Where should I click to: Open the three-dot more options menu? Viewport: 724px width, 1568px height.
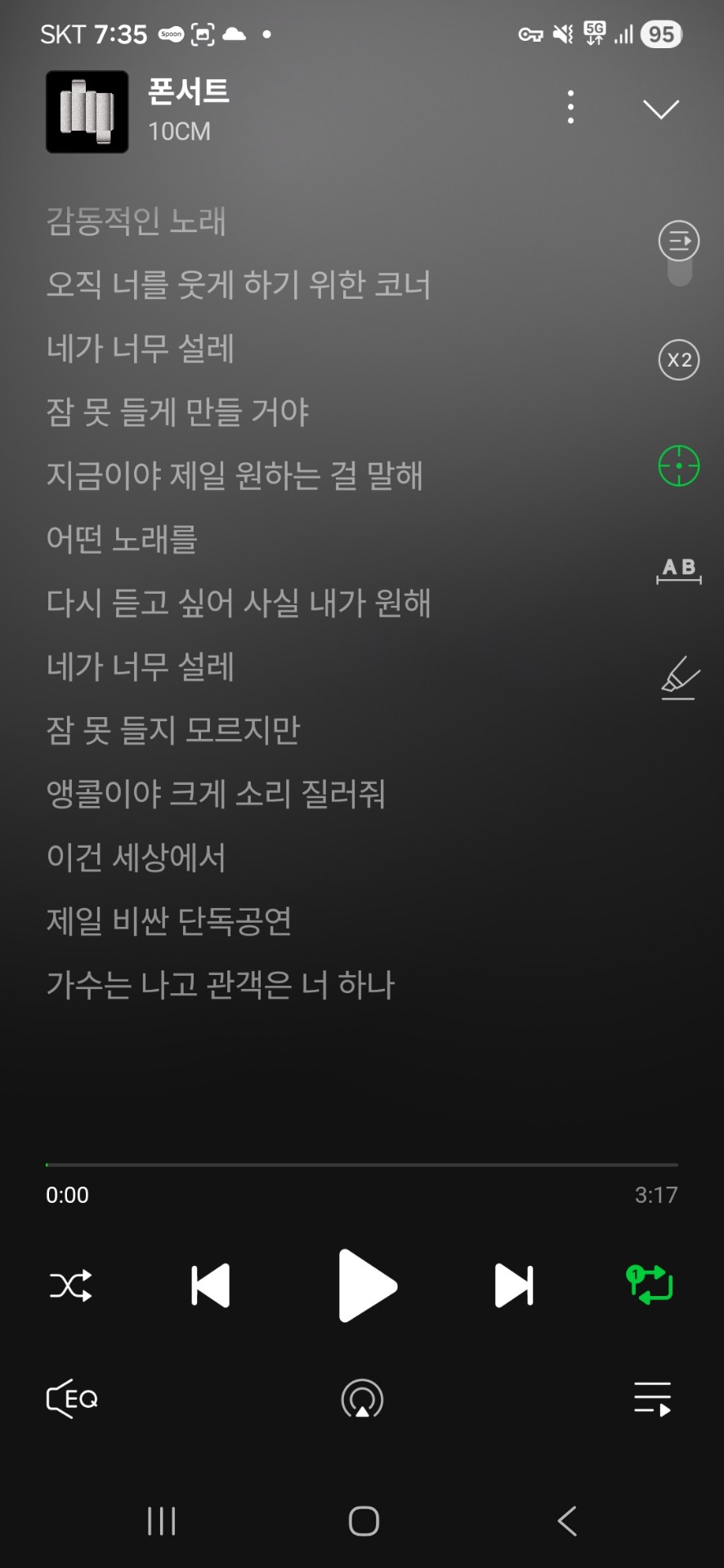tap(570, 107)
